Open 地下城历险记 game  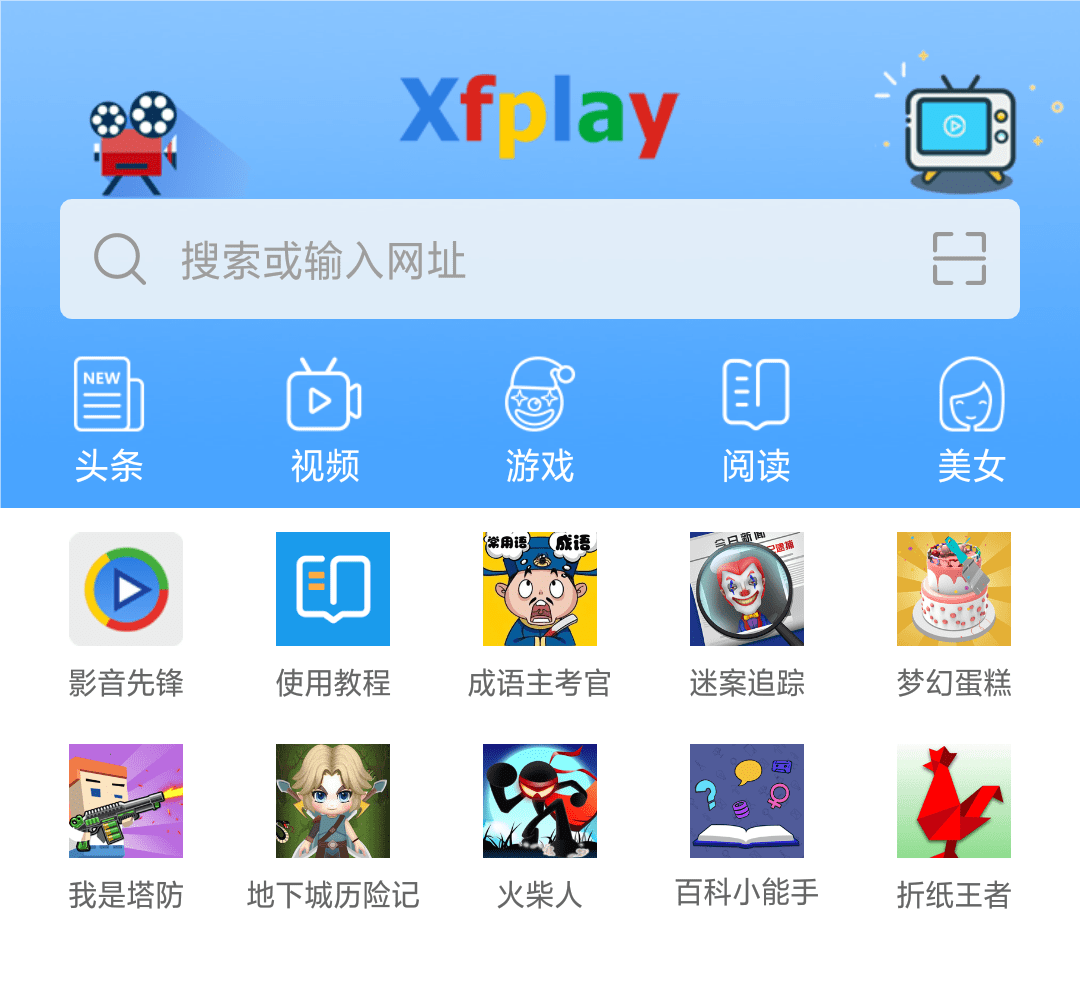pos(333,801)
